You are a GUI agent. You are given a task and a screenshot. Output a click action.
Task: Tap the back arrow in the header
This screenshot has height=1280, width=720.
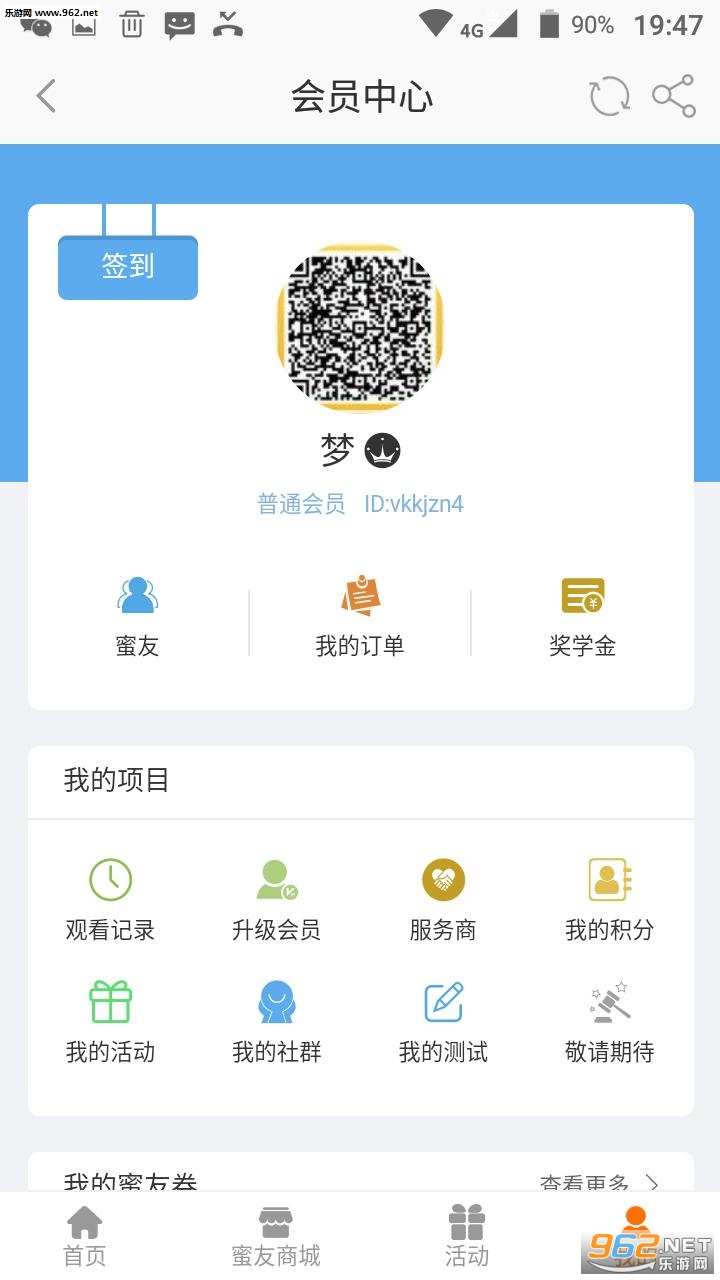[x=43, y=96]
